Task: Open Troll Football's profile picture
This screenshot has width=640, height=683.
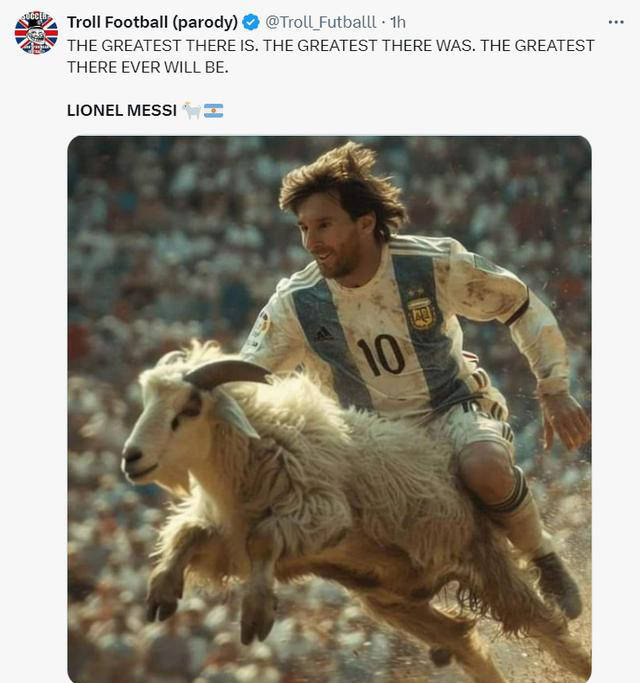Action: (36, 33)
